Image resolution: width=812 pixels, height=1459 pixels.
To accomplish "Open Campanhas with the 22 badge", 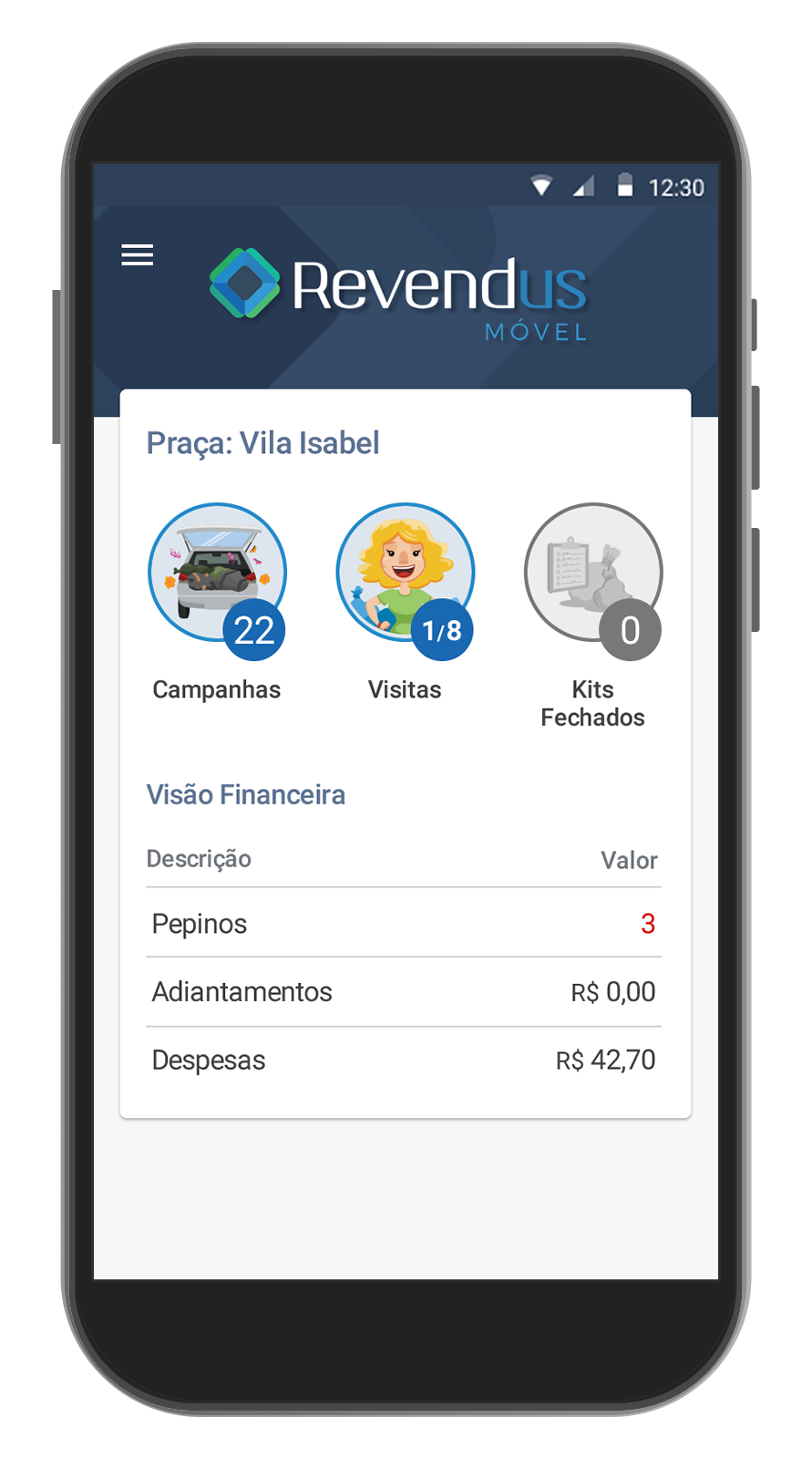I will pyautogui.click(x=217, y=574).
